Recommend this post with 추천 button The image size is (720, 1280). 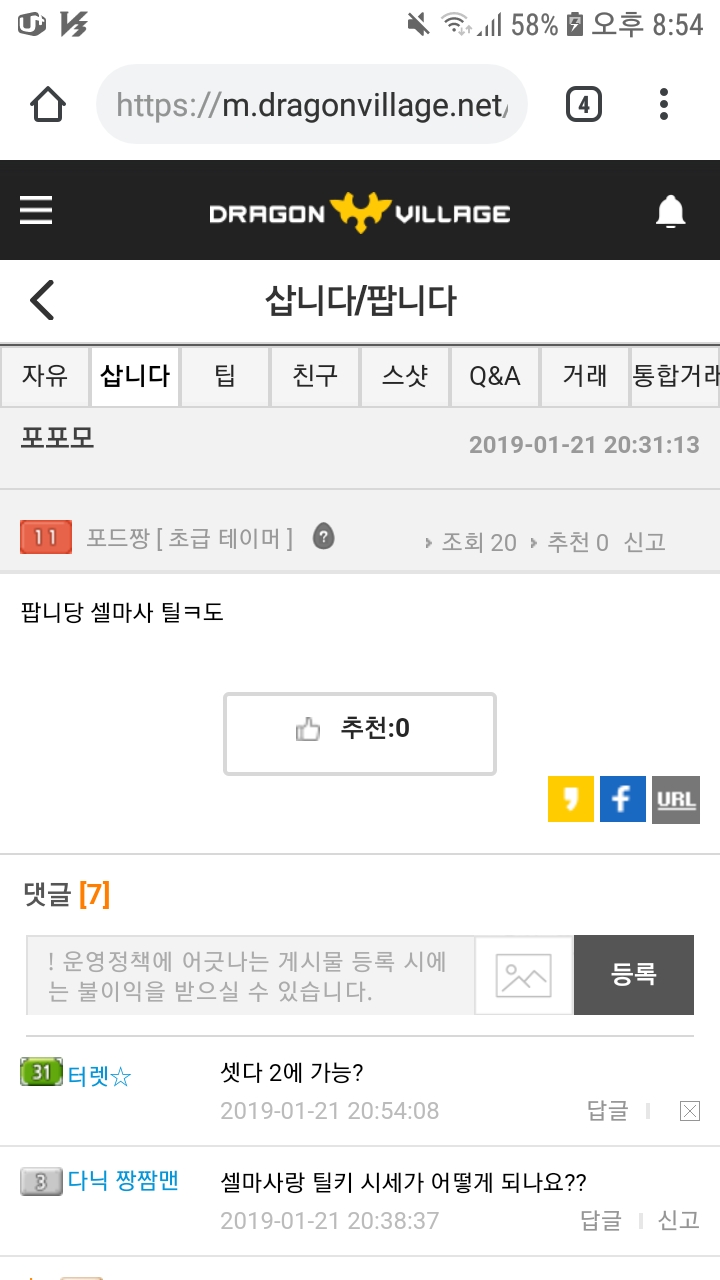click(360, 734)
